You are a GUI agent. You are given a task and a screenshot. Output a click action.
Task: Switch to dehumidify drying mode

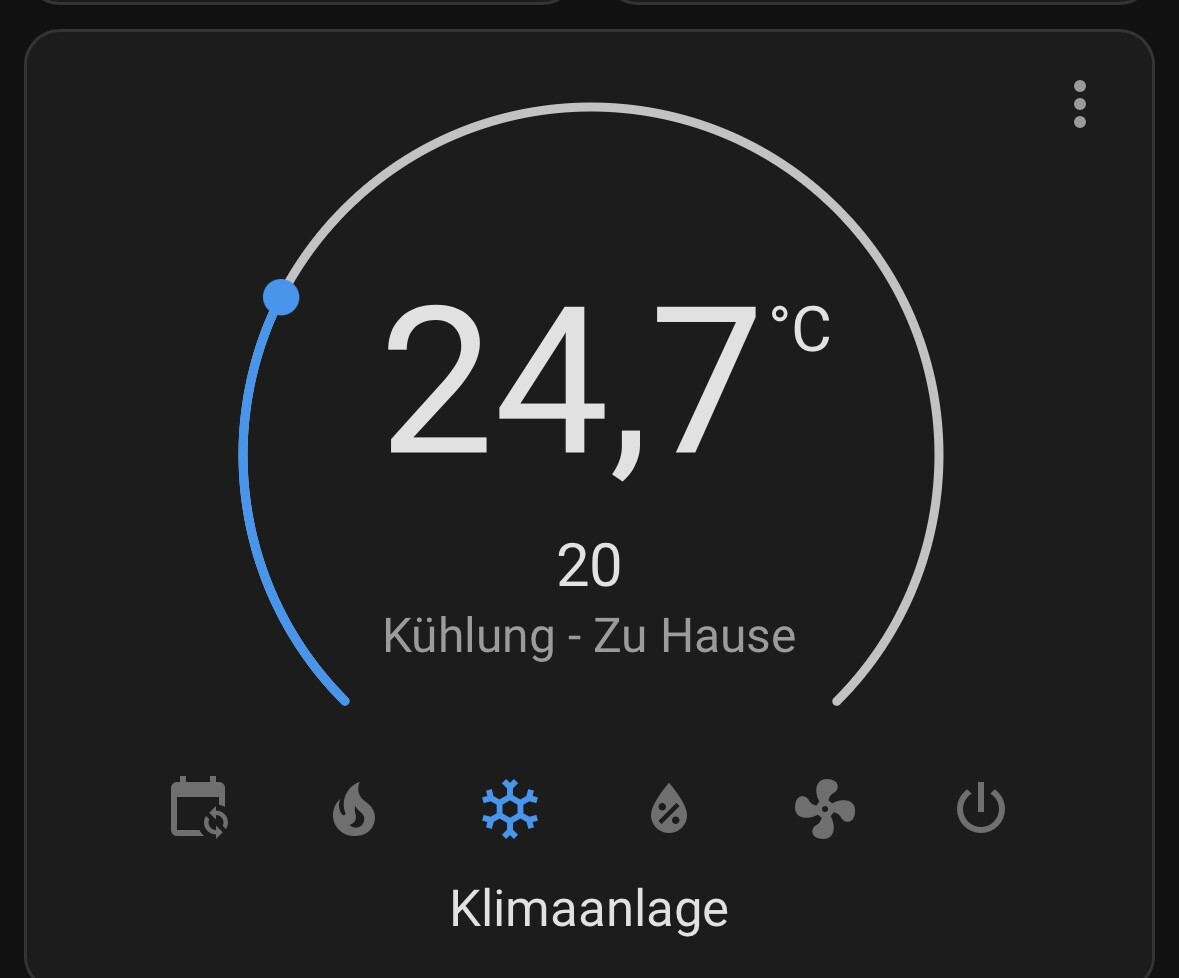pyautogui.click(x=667, y=809)
